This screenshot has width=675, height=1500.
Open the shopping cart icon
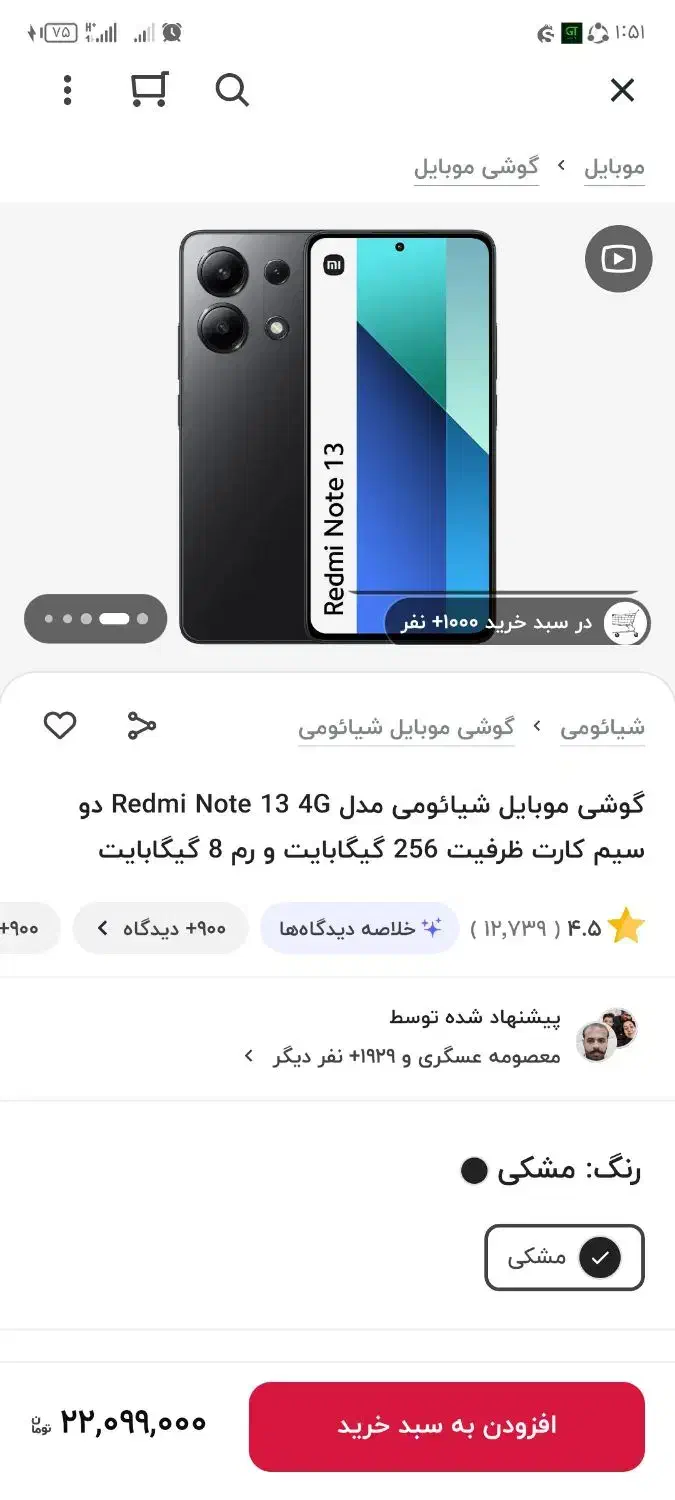click(149, 90)
